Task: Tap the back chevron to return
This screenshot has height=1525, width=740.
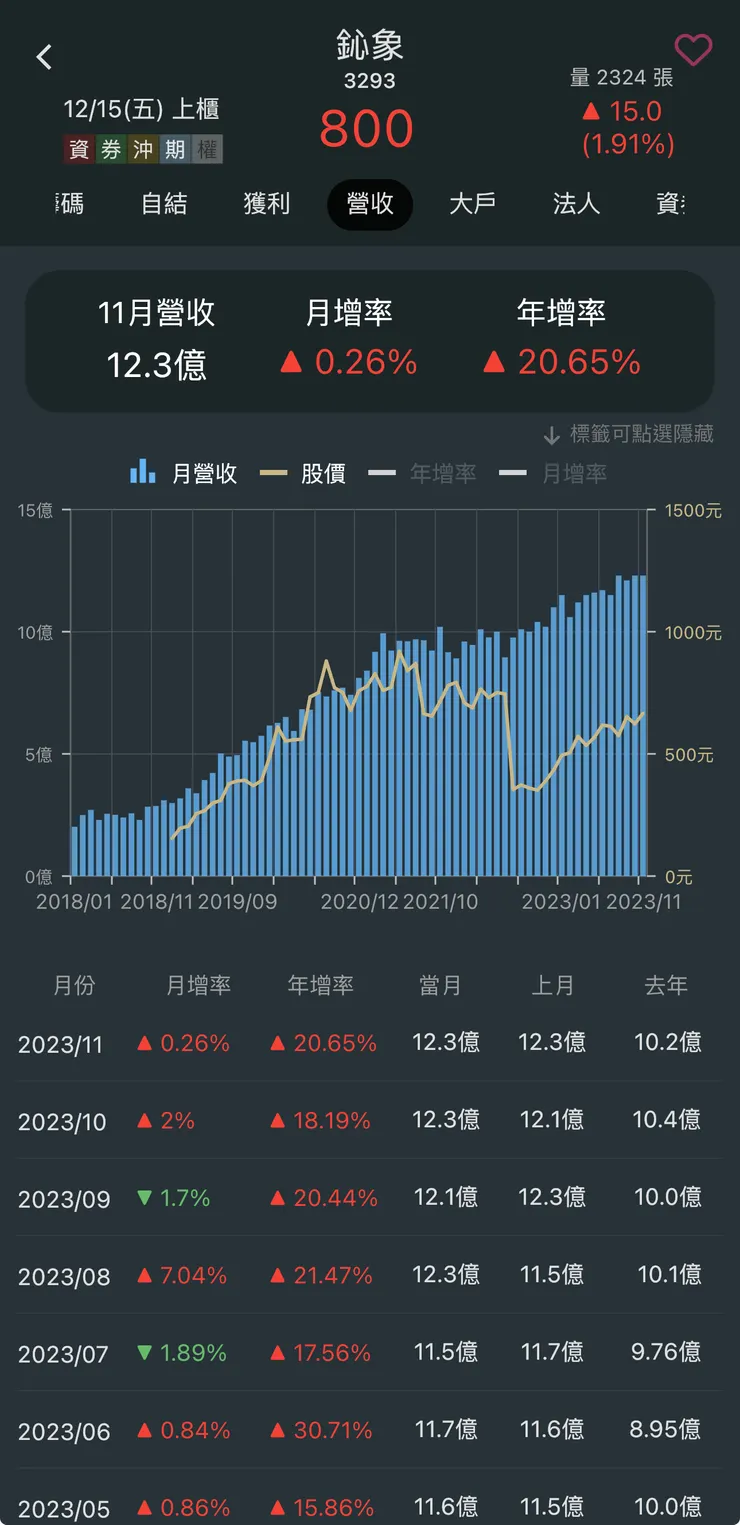Action: click(x=44, y=57)
